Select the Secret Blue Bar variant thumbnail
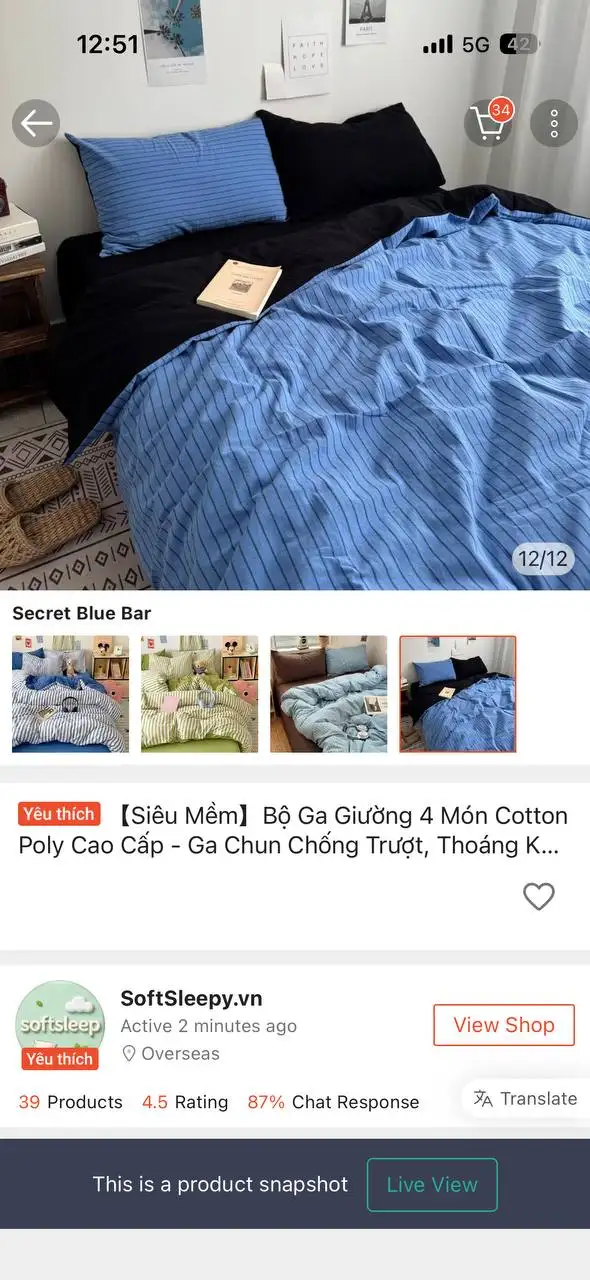Screen dimensions: 590x1280 458,694
